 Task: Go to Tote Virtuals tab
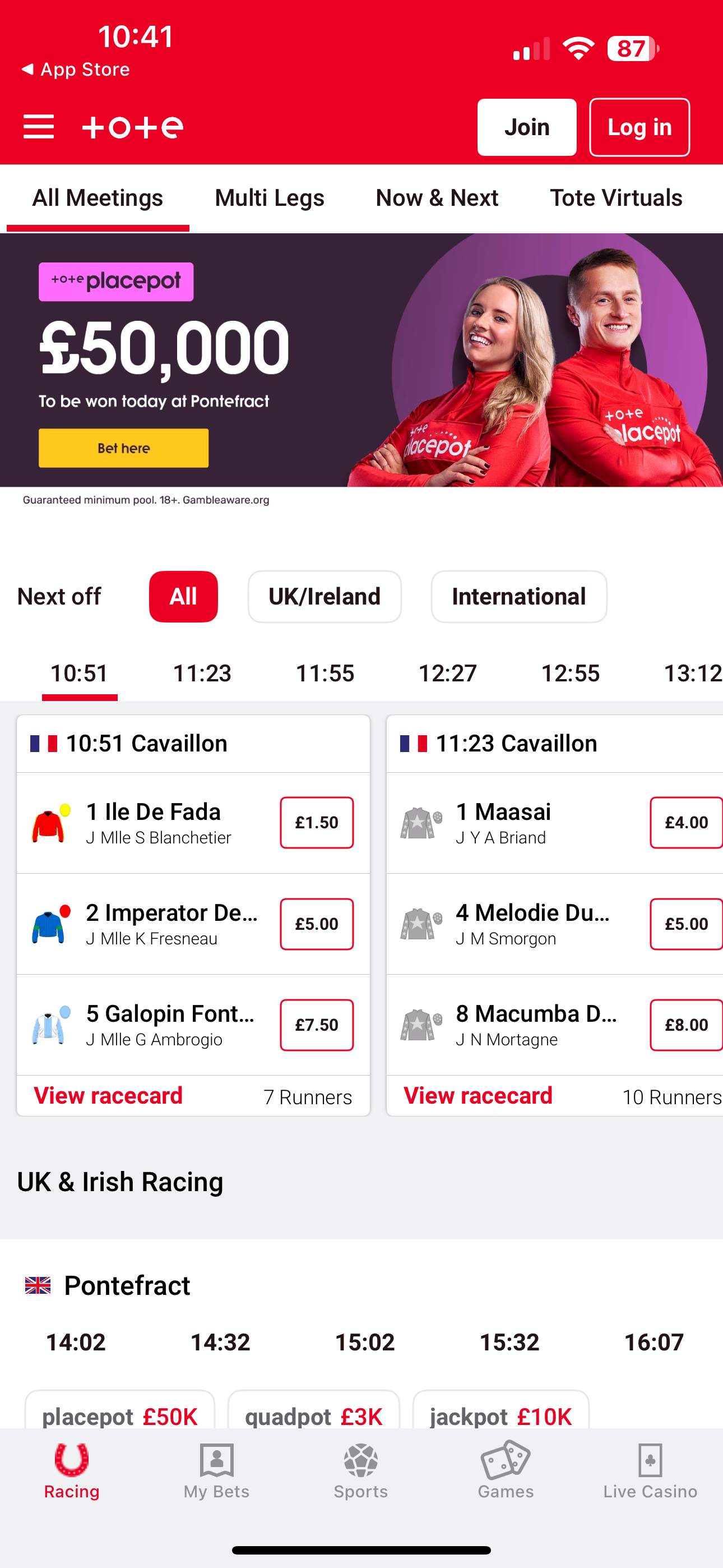[x=616, y=198]
